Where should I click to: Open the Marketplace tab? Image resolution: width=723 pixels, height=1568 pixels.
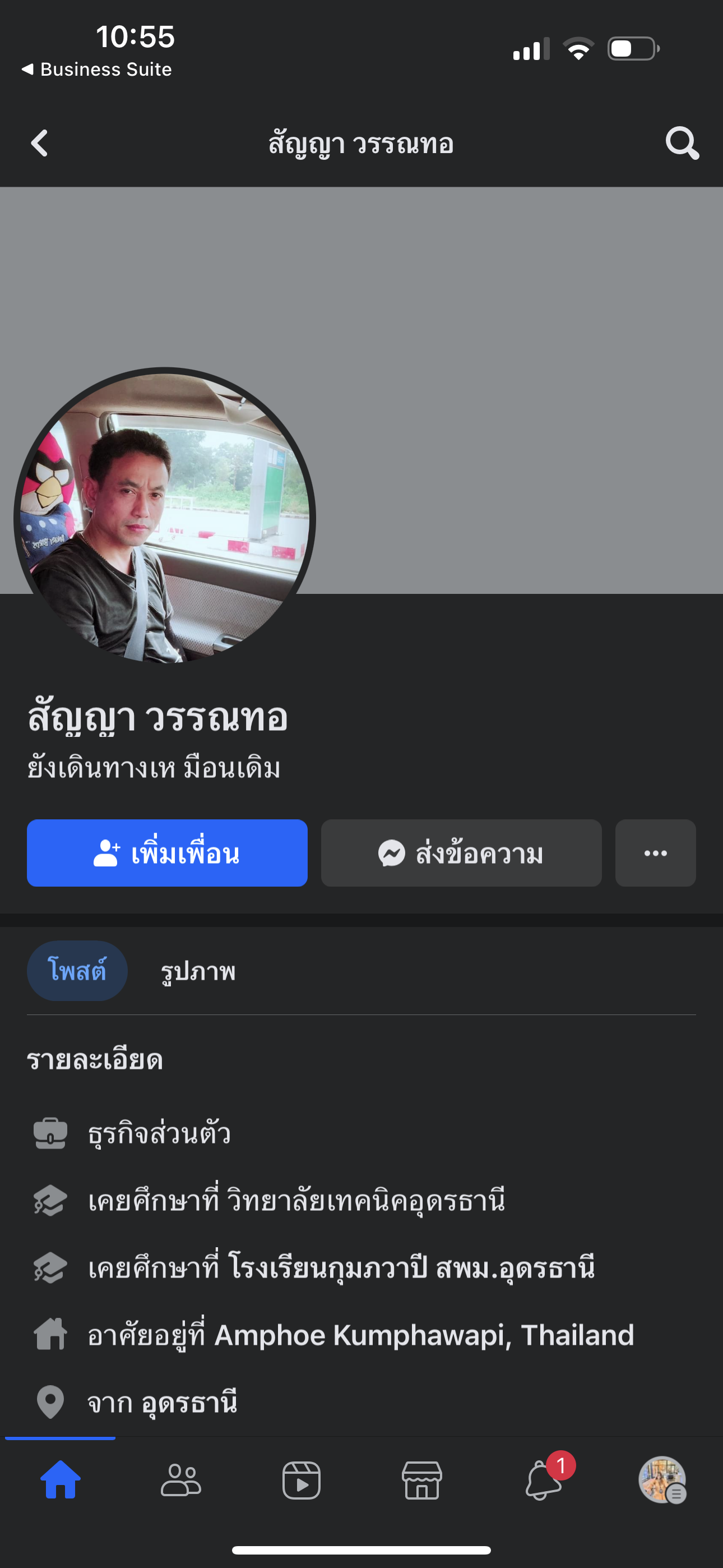421,1479
